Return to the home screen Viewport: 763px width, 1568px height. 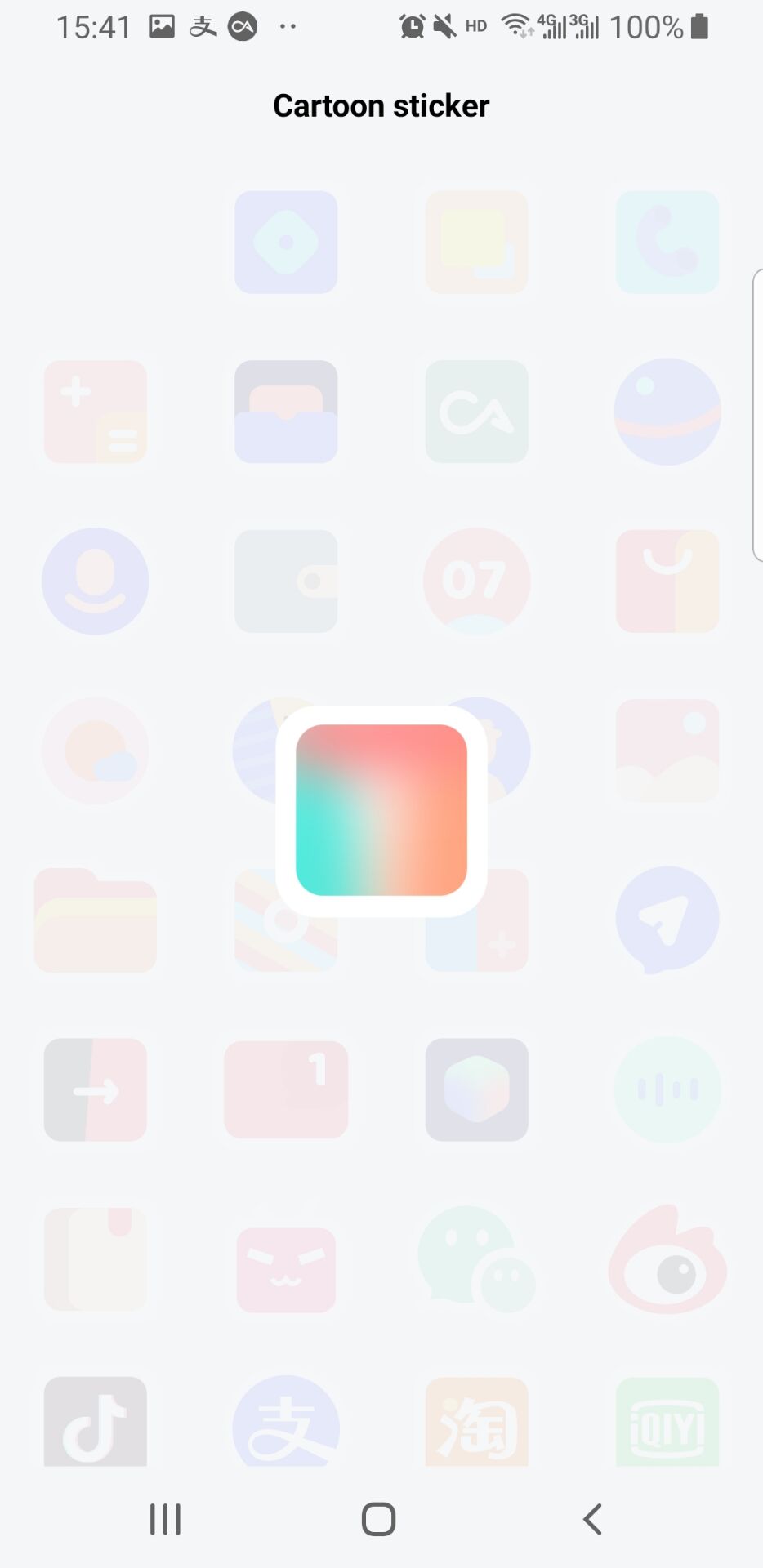pyautogui.click(x=378, y=1520)
